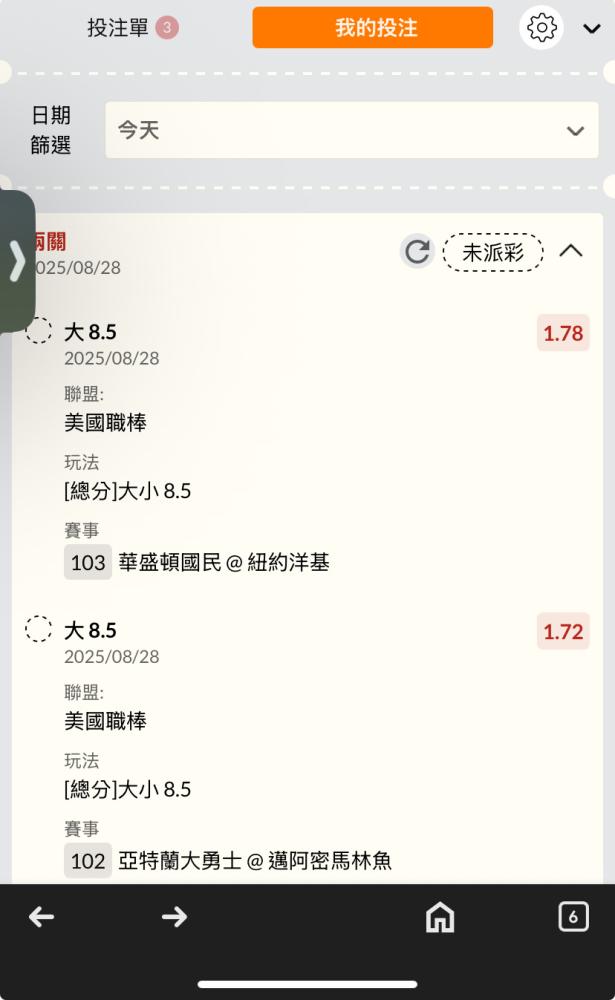Refresh the bet status
This screenshot has height=1000, width=615.
(417, 252)
